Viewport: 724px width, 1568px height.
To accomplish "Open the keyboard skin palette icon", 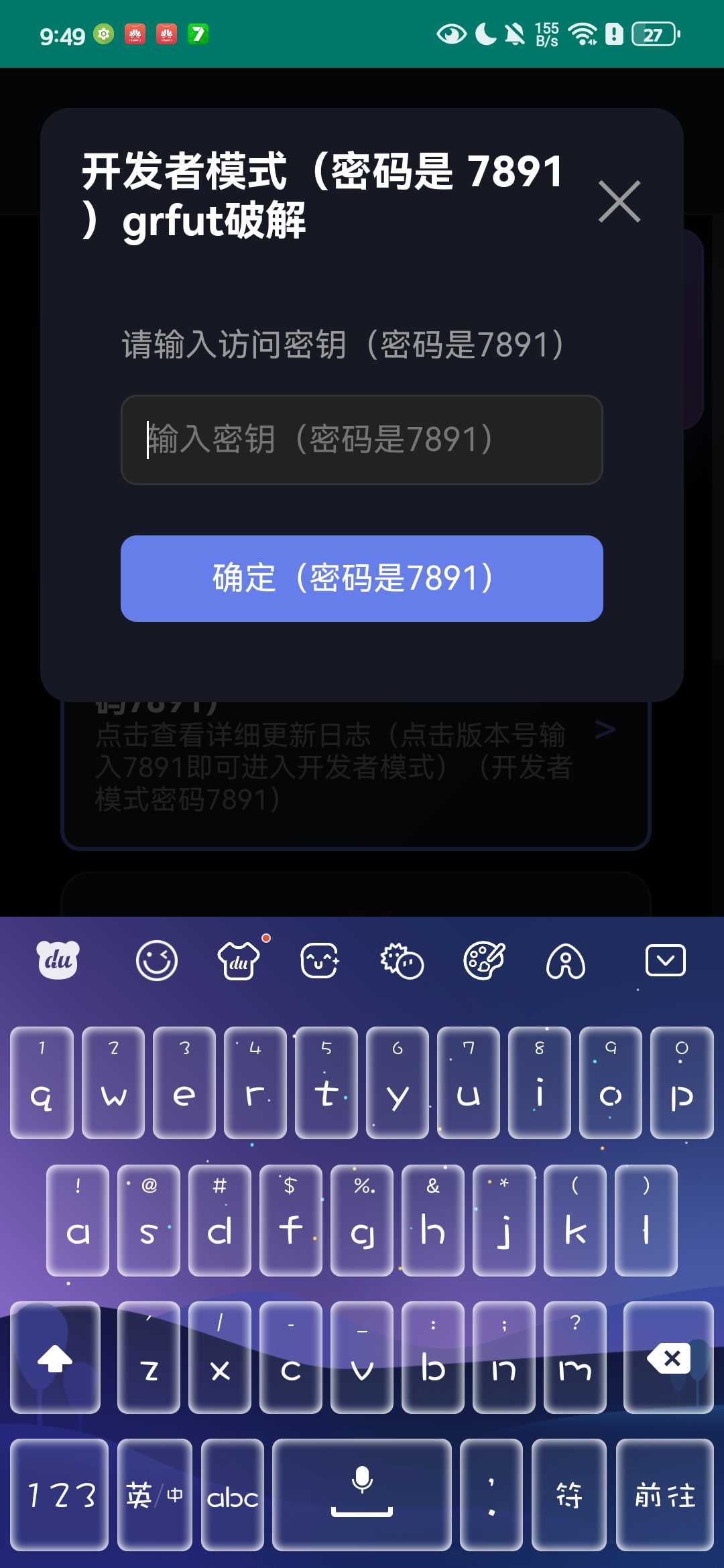I will (484, 961).
